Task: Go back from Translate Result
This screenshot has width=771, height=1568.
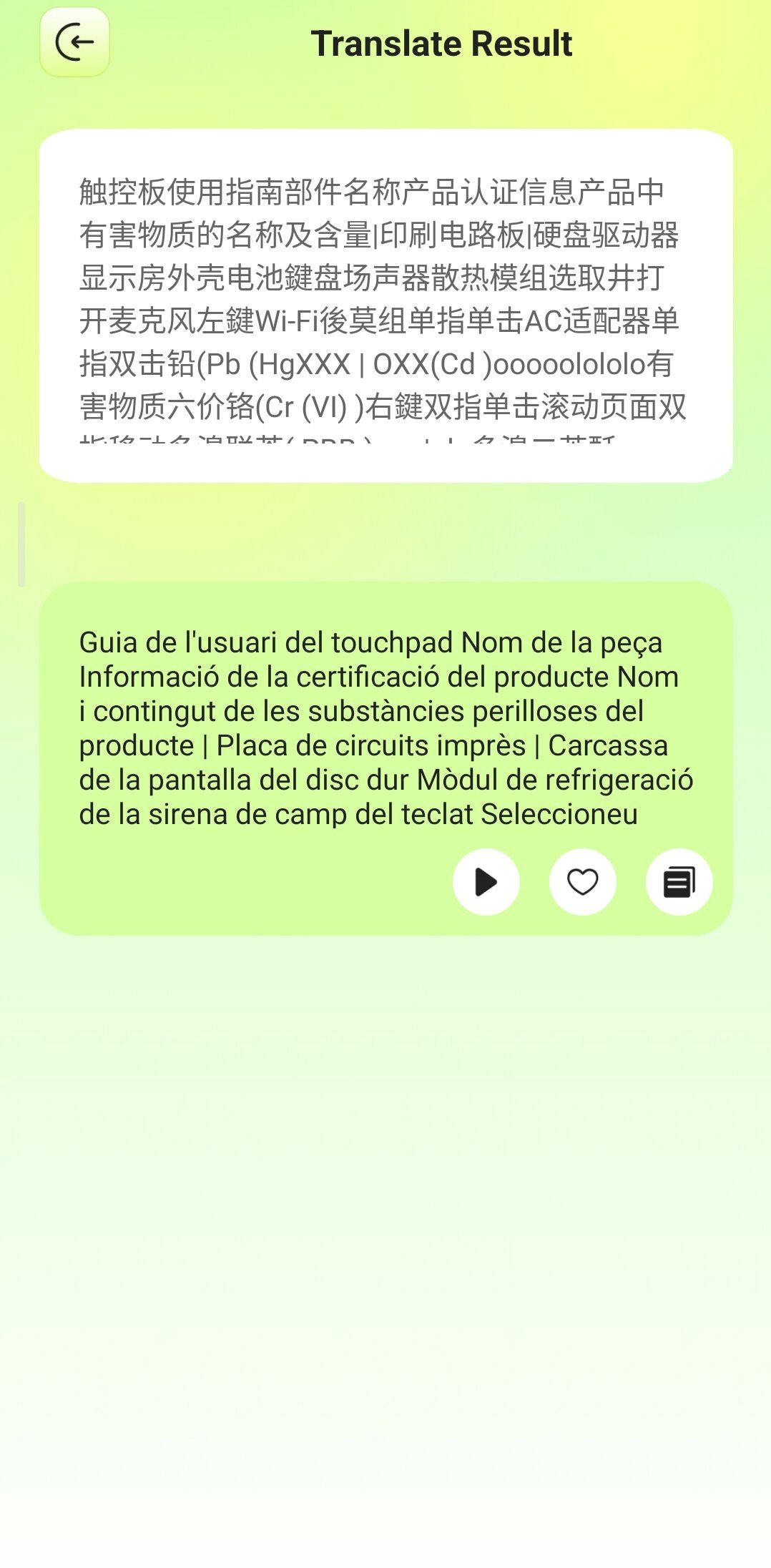Action: (74, 42)
